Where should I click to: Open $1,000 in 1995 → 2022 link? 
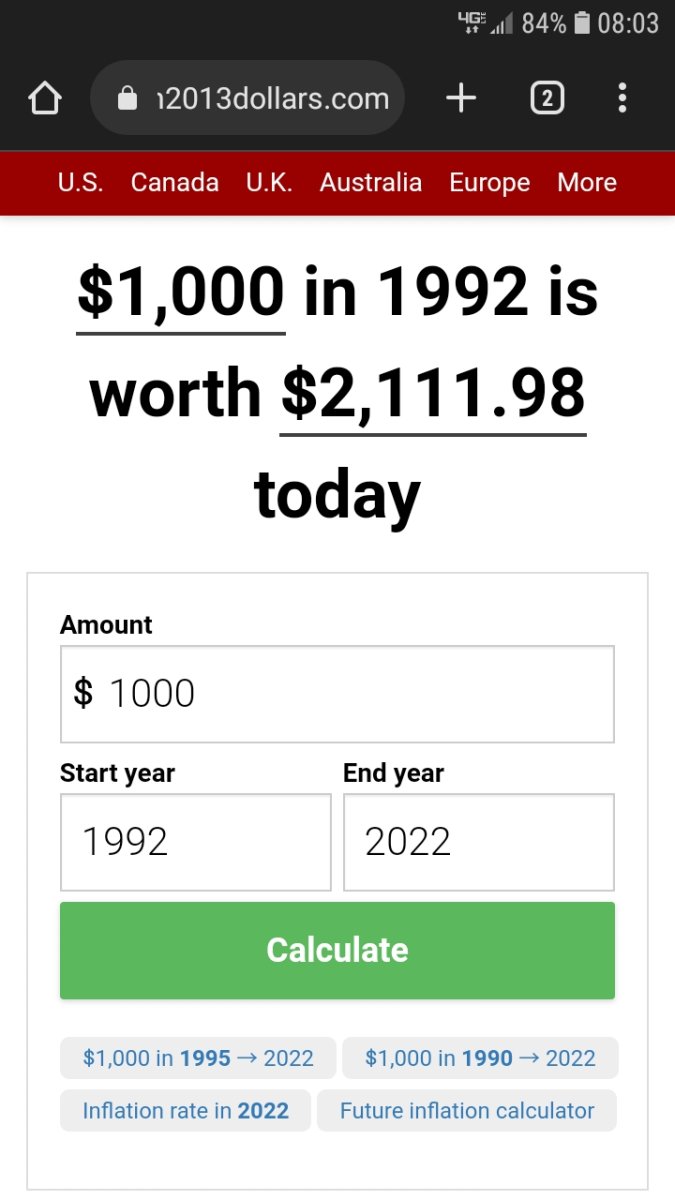[198, 1058]
